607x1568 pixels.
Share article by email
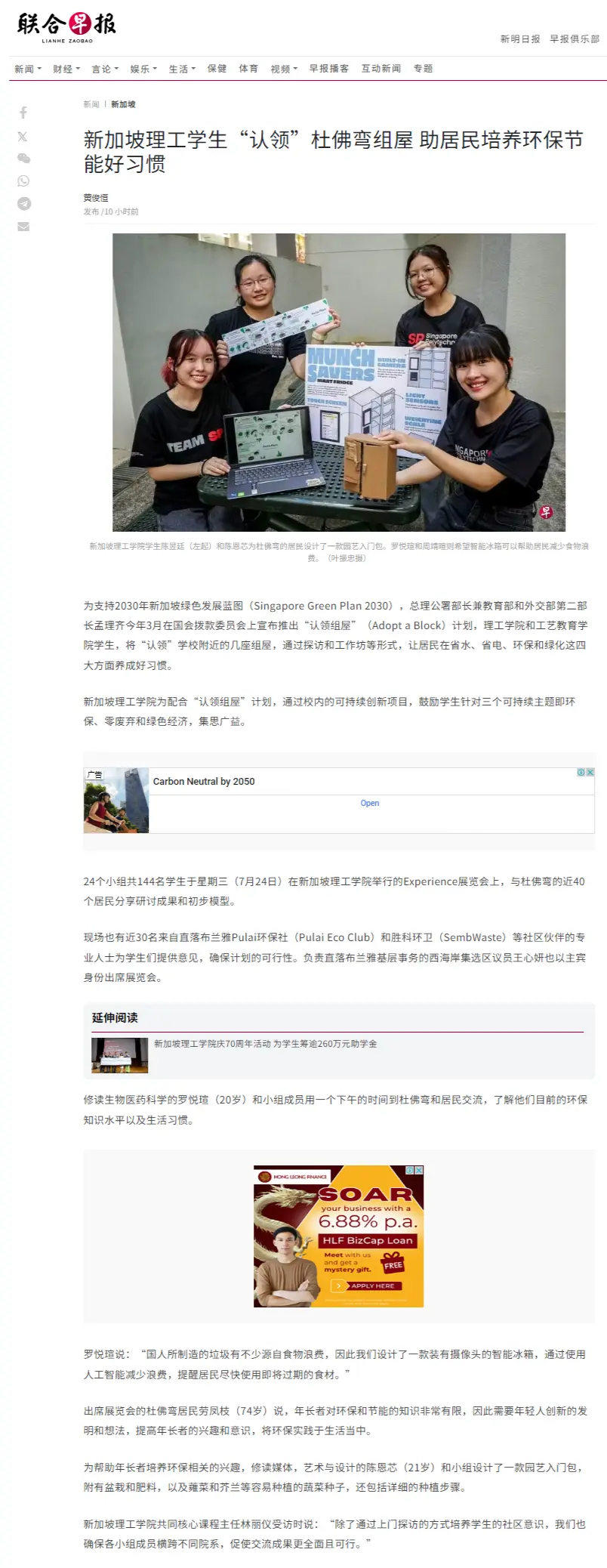23,227
